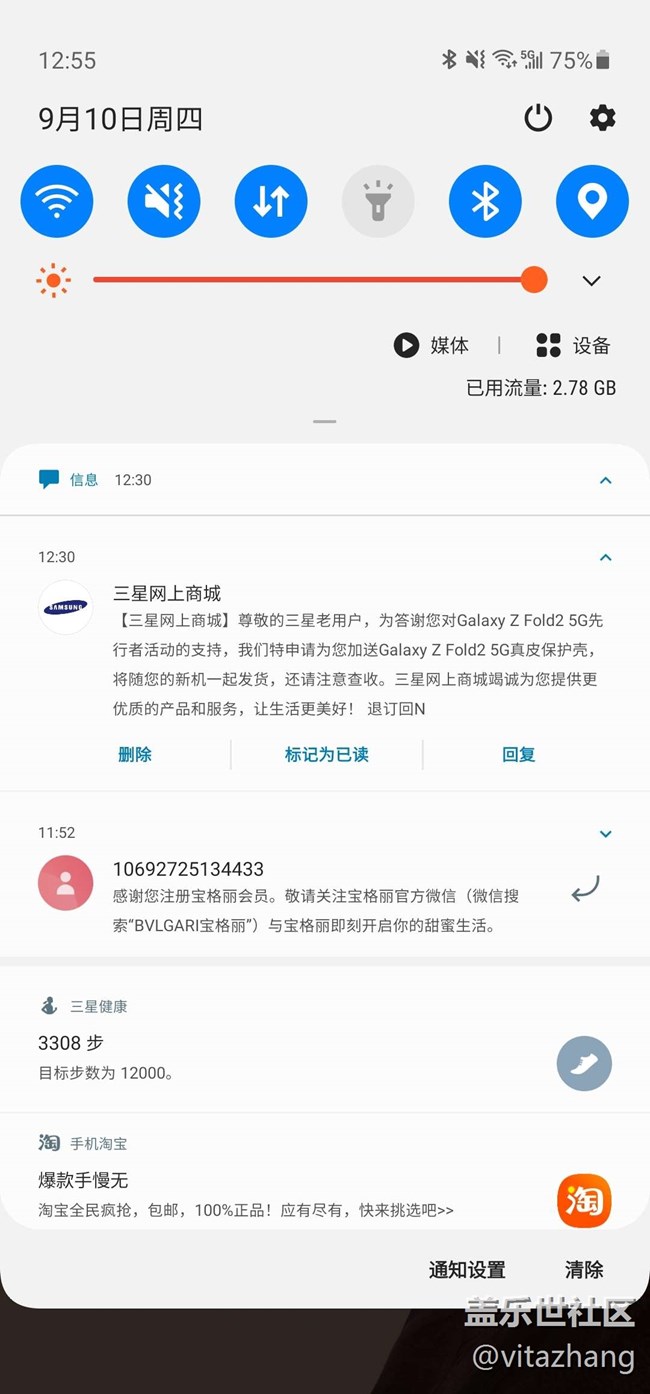Tap 删除 on the 三星网上商城 message
The width and height of the screenshot is (650, 1394).
135,755
